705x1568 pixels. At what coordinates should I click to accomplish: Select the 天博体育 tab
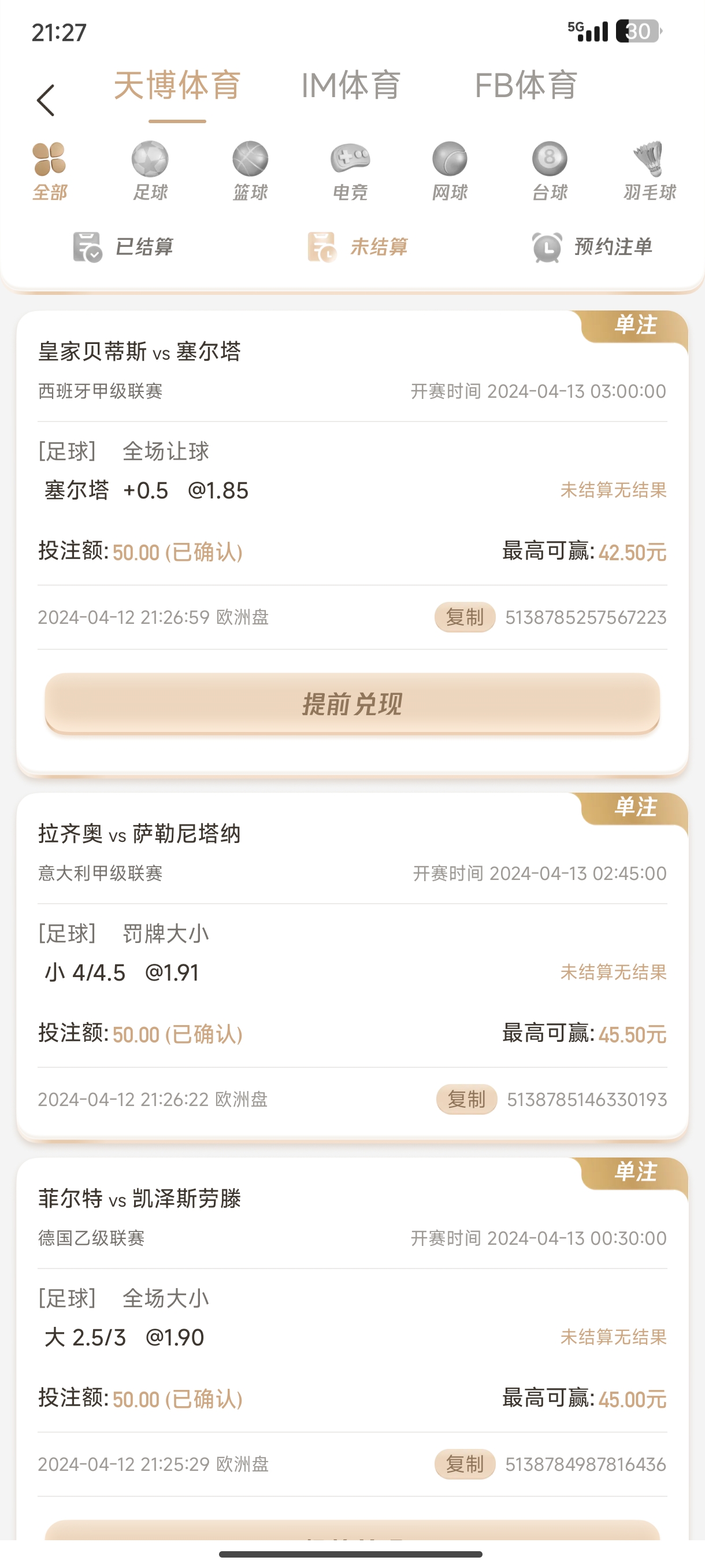point(177,85)
